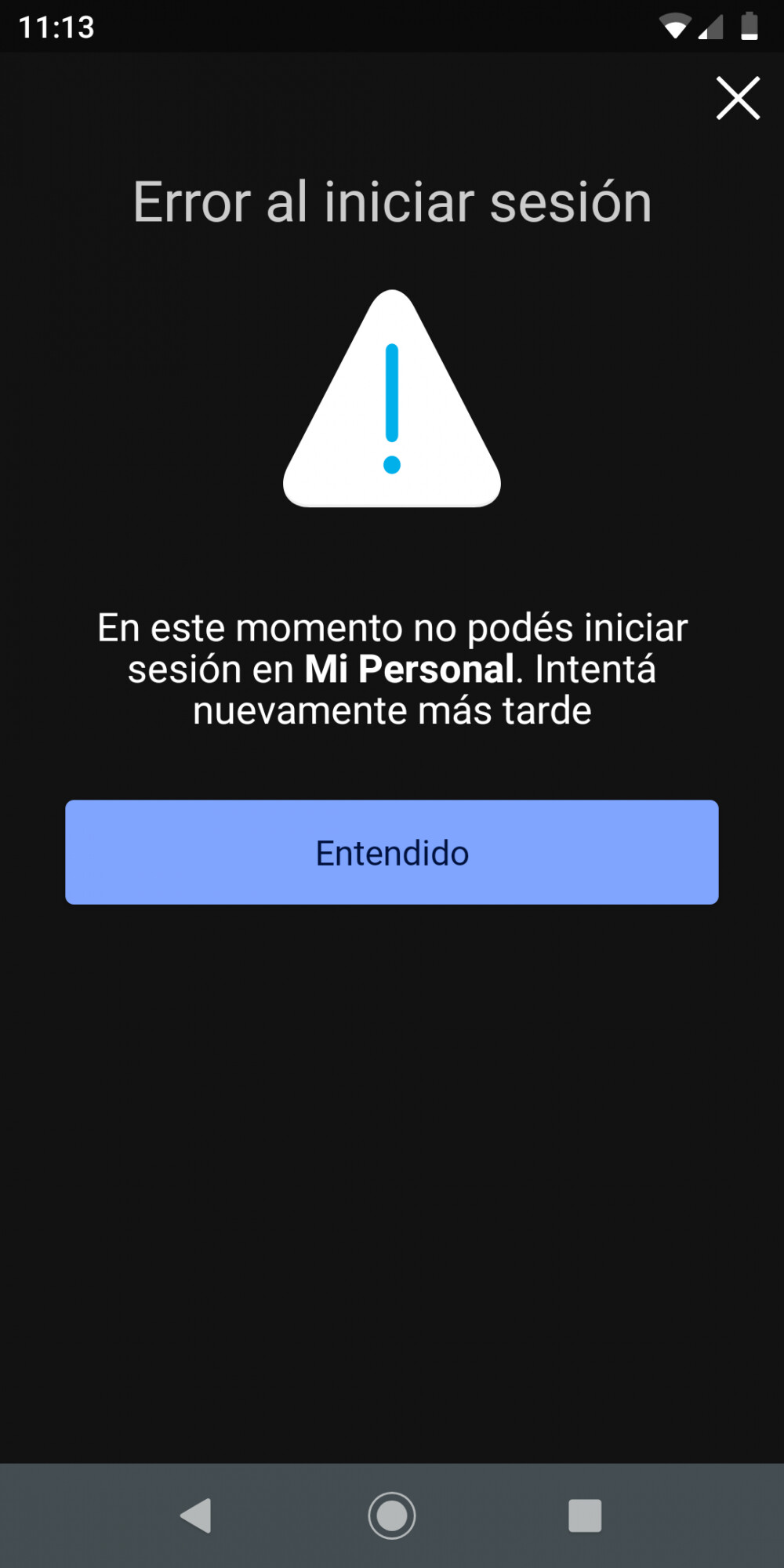The width and height of the screenshot is (784, 1568).
Task: Tap the blue exclamation mark inside the triangle
Action: 392,392
